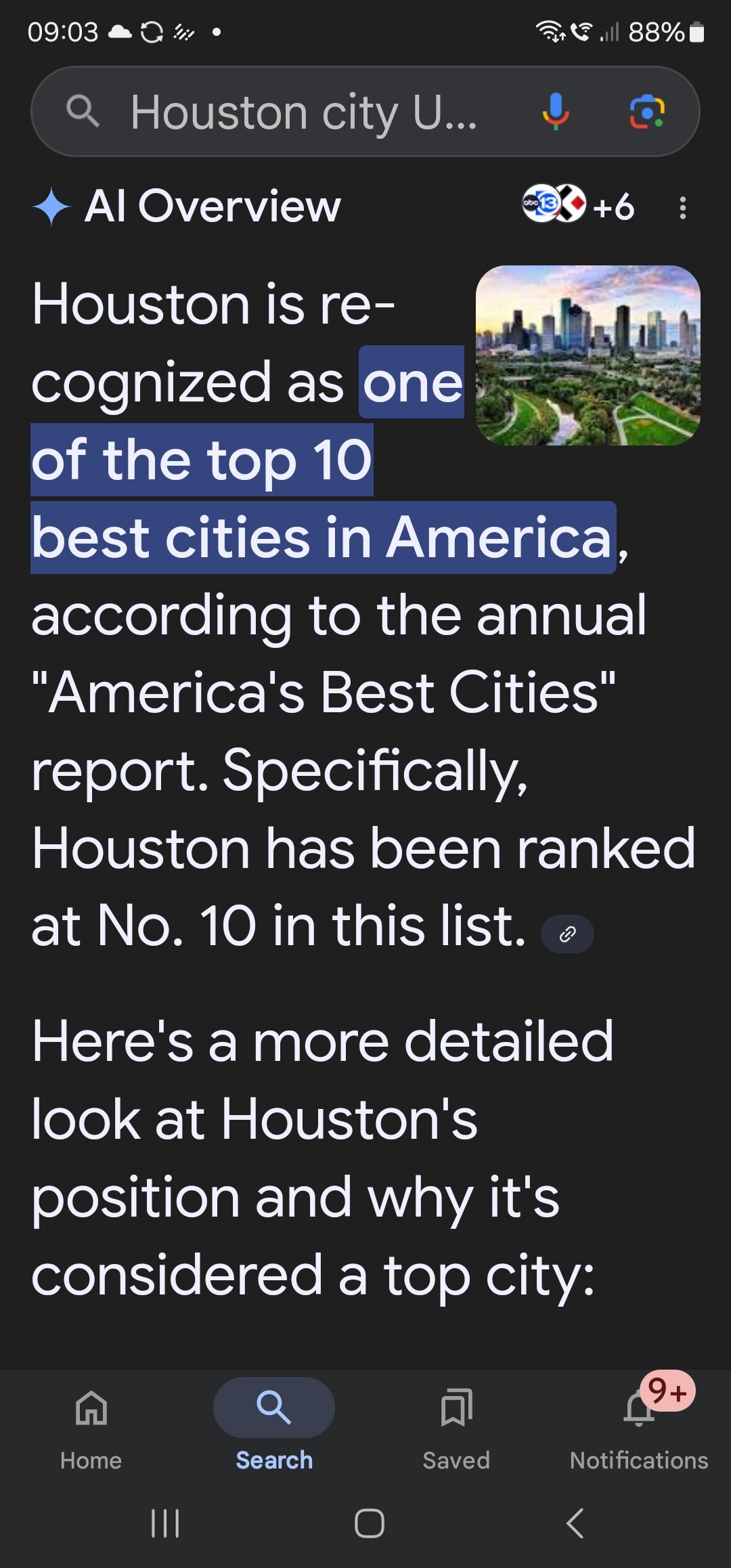Select the Search tab
The image size is (731, 1568).
coord(274,1422)
